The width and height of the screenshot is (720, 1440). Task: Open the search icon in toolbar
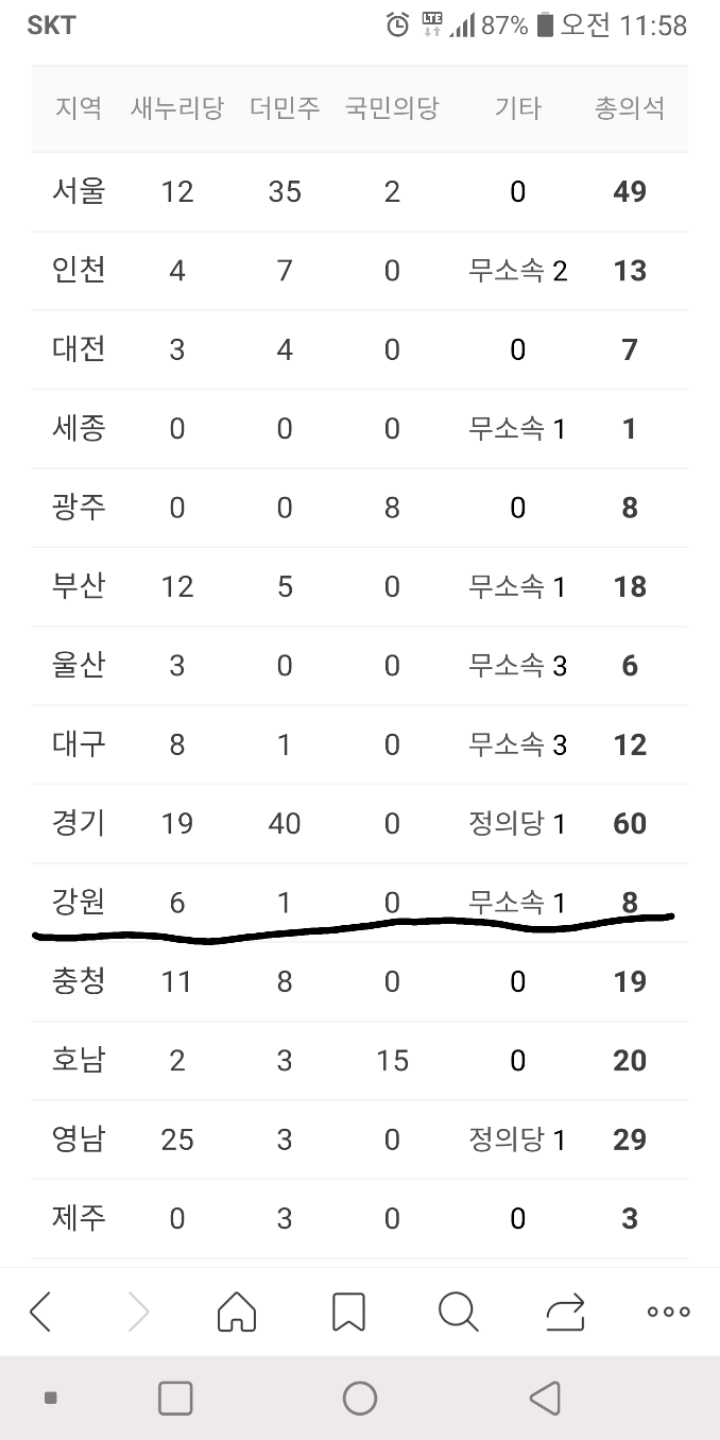coord(458,1312)
